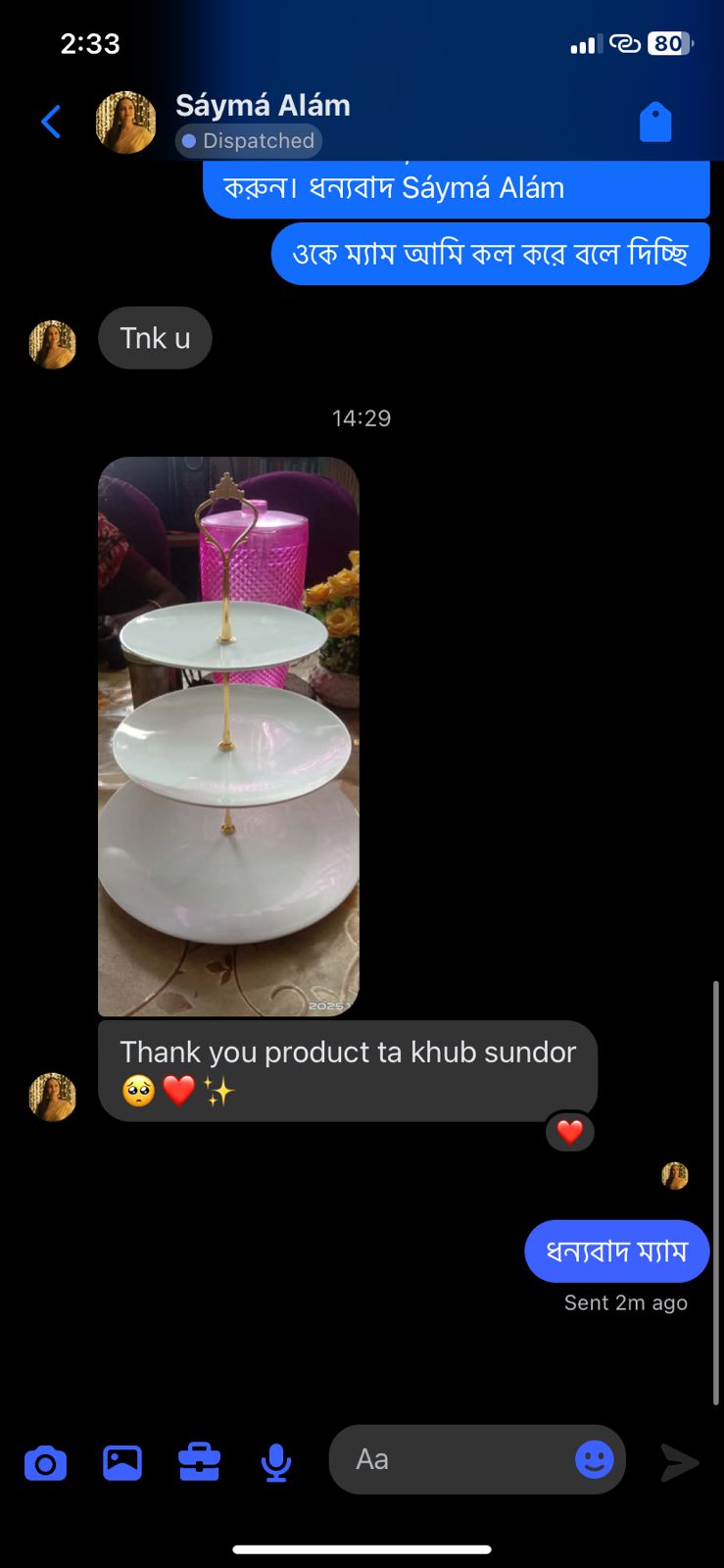Send the message with the arrow
Image resolution: width=724 pixels, height=1568 pixels.
[x=679, y=1462]
